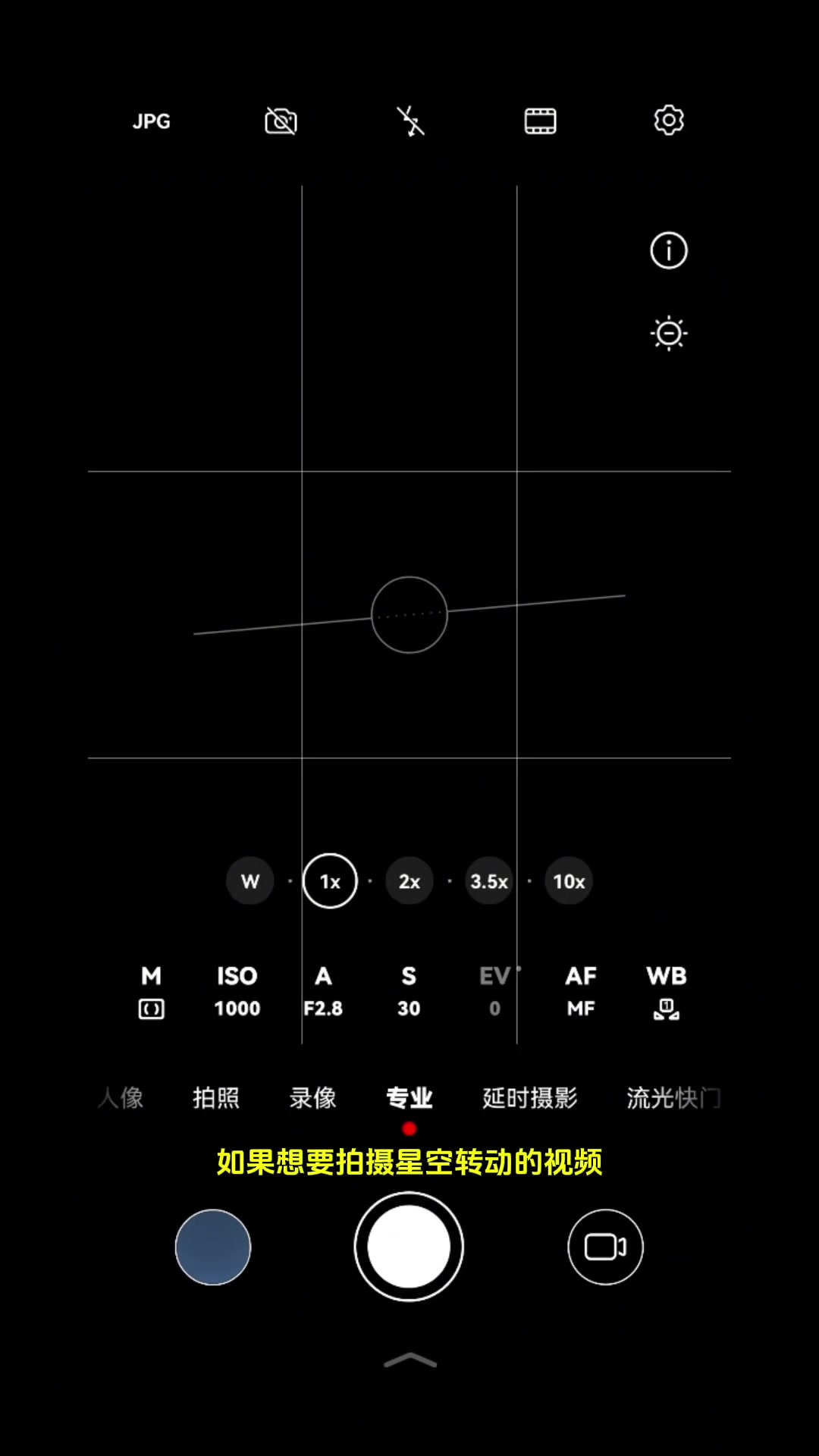Switch to 延时摄影 time-lapse mode
Screen dimensions: 819x1456
coord(530,1097)
